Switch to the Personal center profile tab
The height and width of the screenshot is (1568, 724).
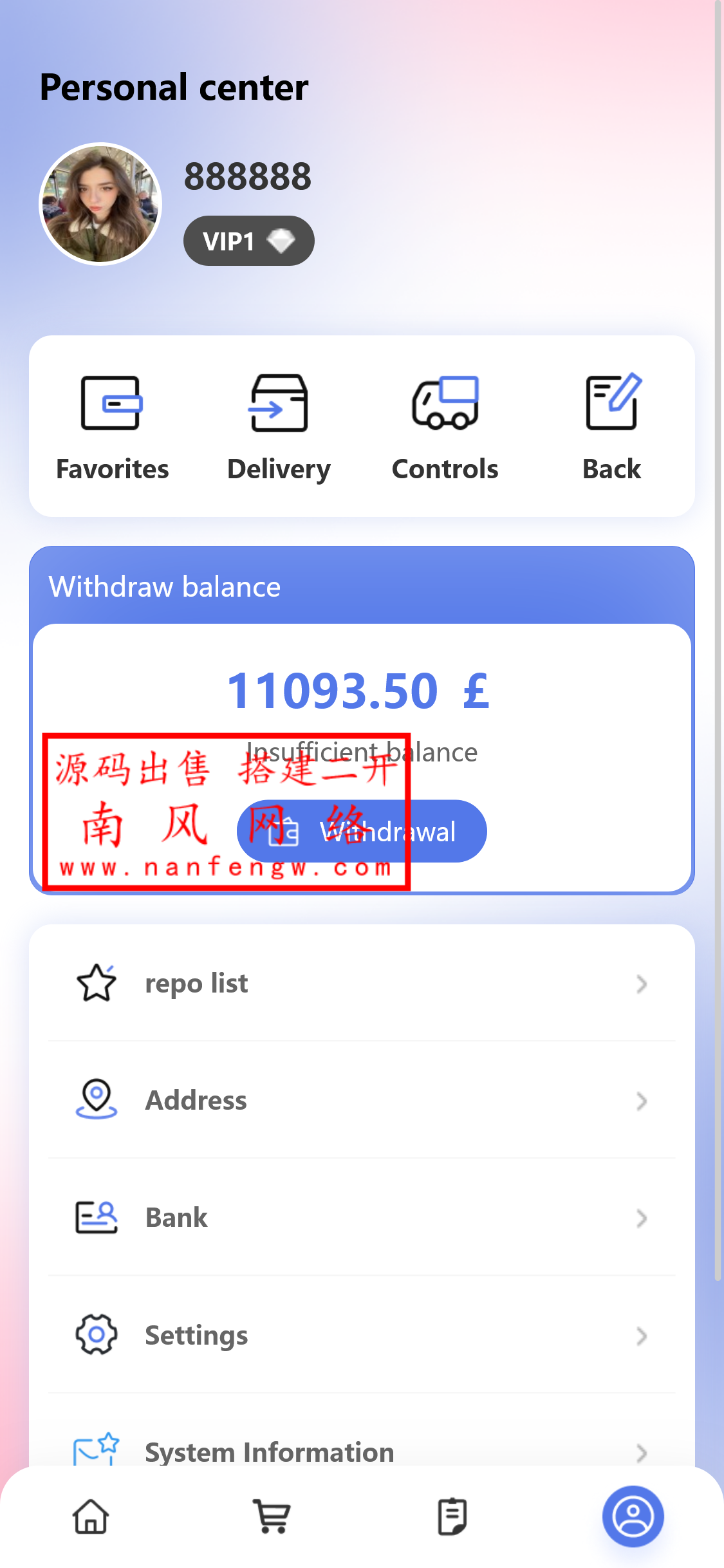[x=633, y=1517]
